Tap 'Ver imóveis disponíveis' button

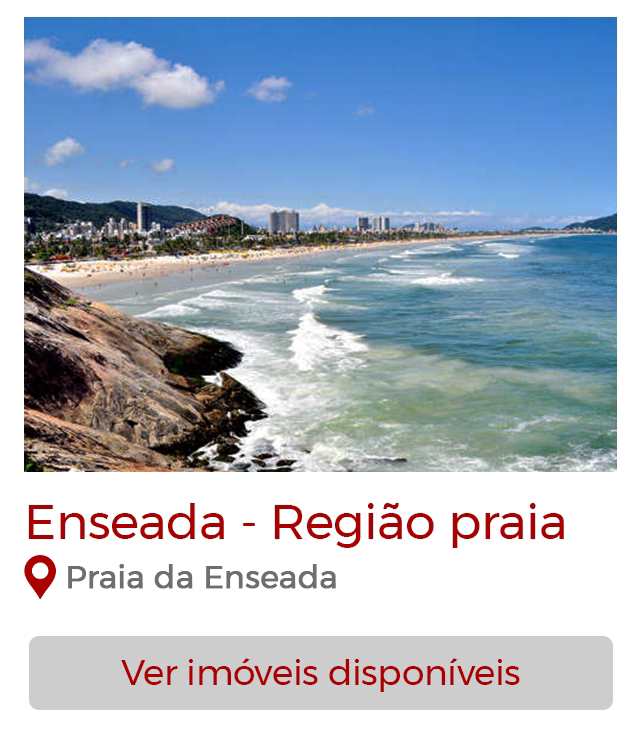click(320, 673)
